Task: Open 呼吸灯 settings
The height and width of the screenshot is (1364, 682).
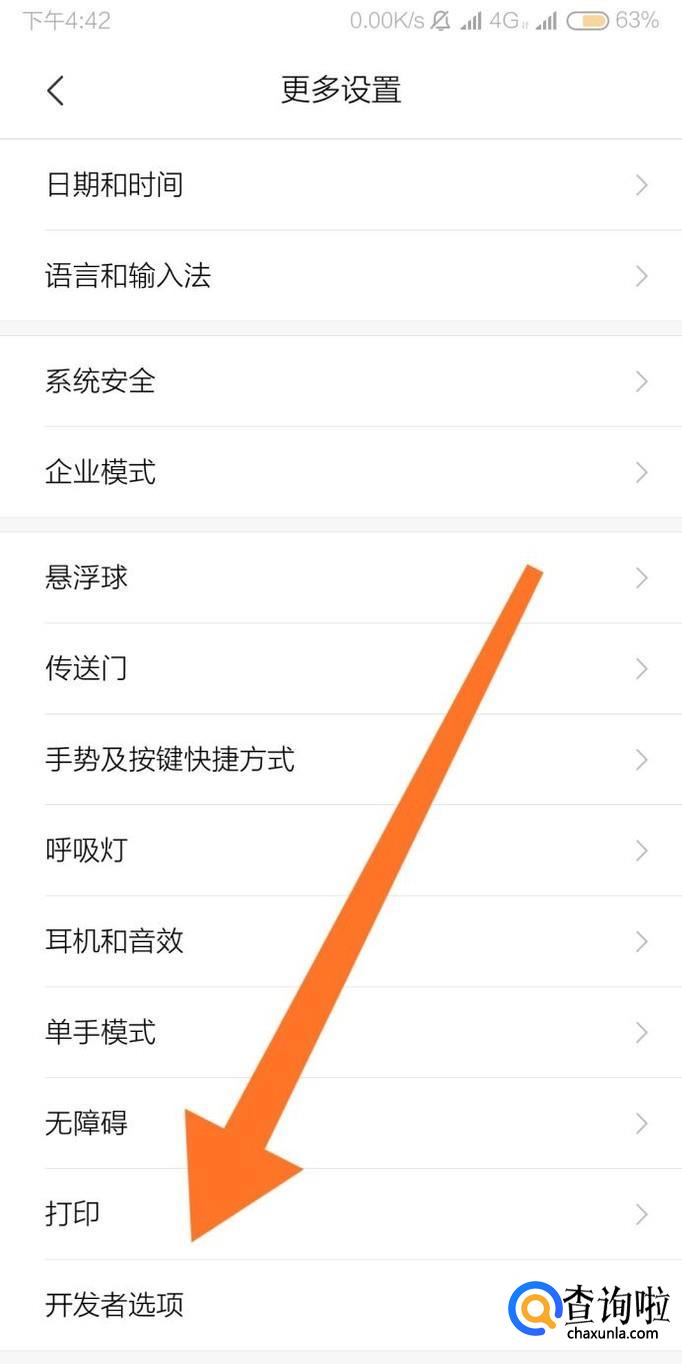Action: 341,851
